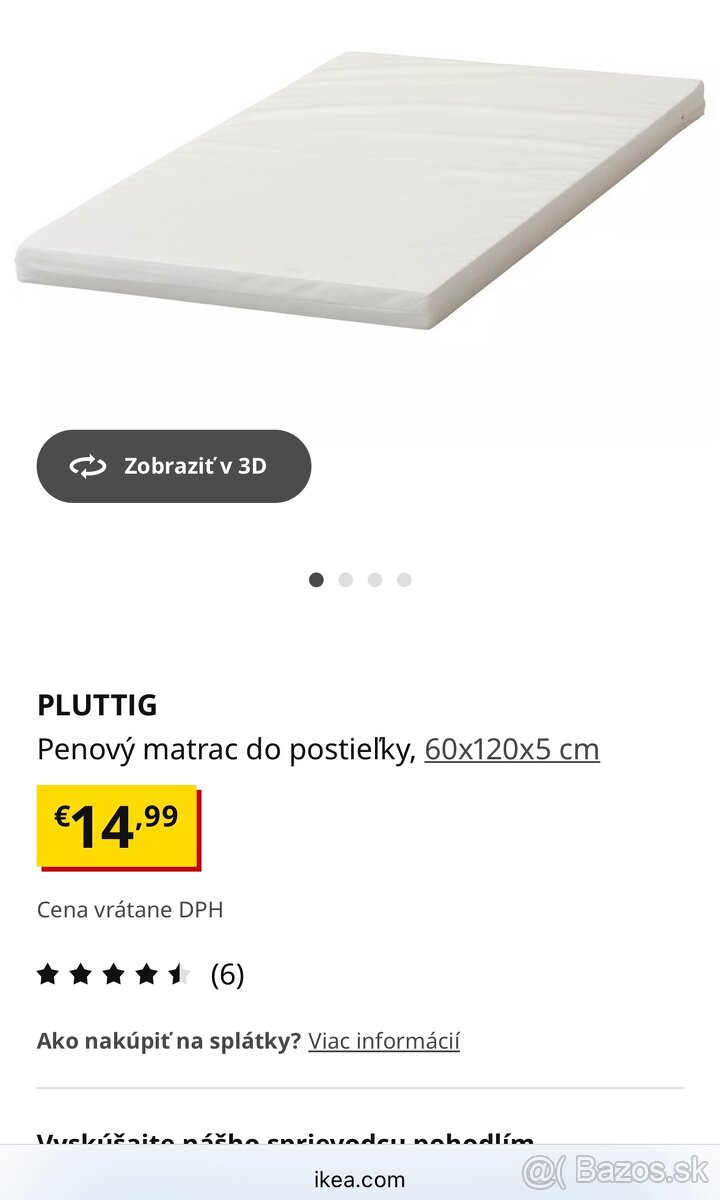Screen dimensions: 720x1200
Task: Select the active first carousel dot
Action: [x=316, y=579]
